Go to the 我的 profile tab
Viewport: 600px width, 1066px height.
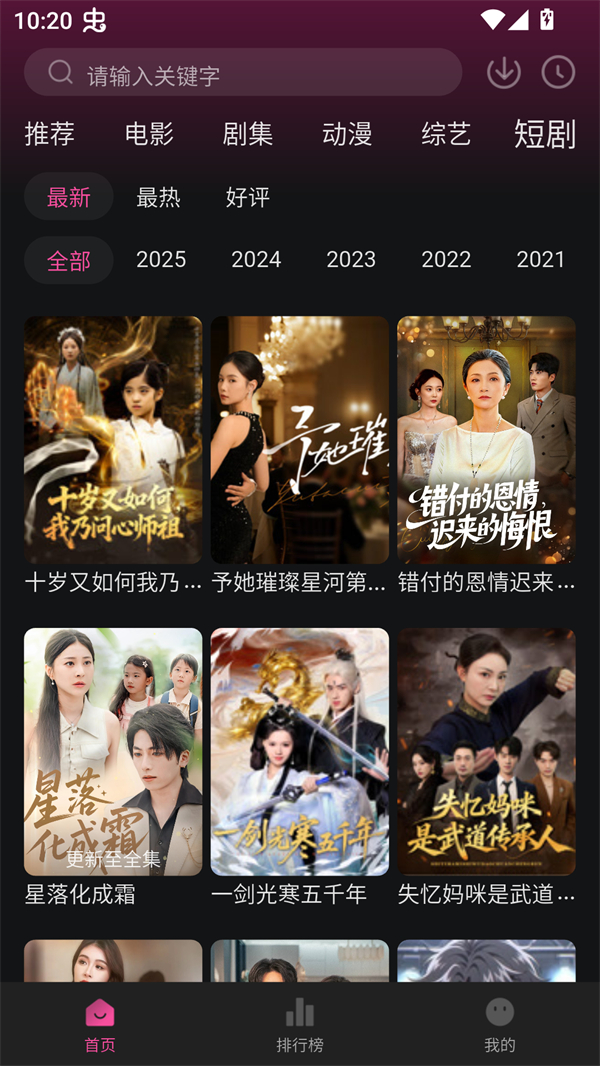[x=500, y=1025]
